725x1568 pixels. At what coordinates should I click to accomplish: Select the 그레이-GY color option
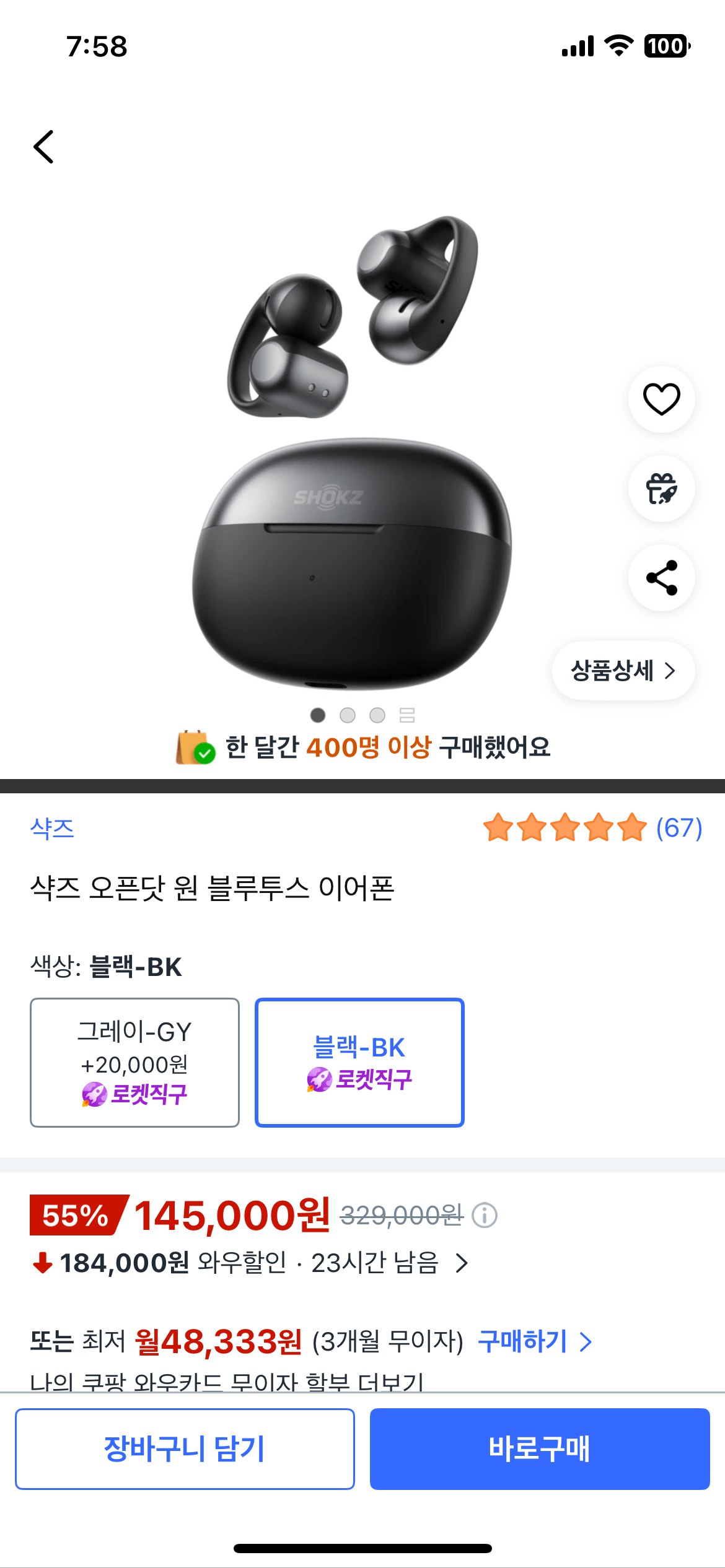134,1061
